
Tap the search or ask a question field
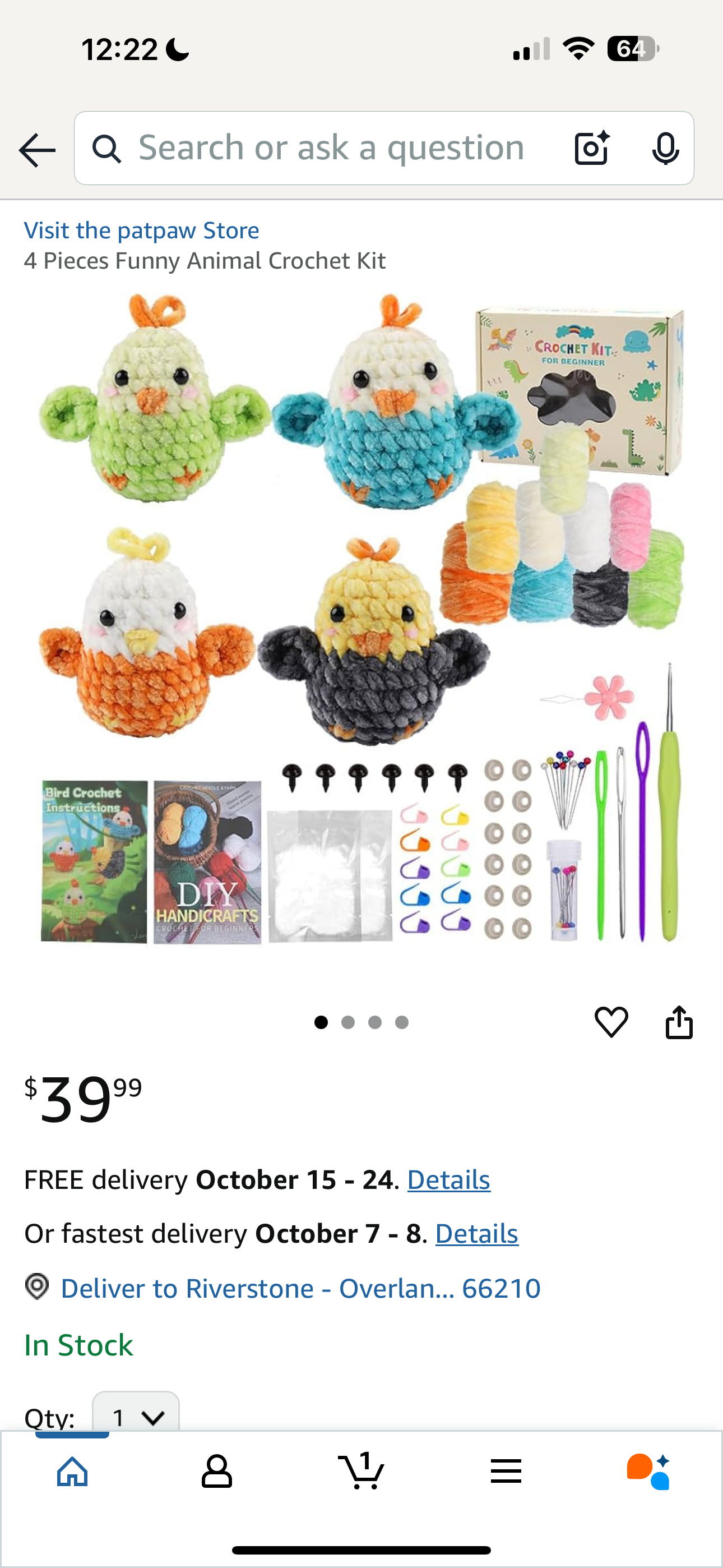(x=331, y=148)
